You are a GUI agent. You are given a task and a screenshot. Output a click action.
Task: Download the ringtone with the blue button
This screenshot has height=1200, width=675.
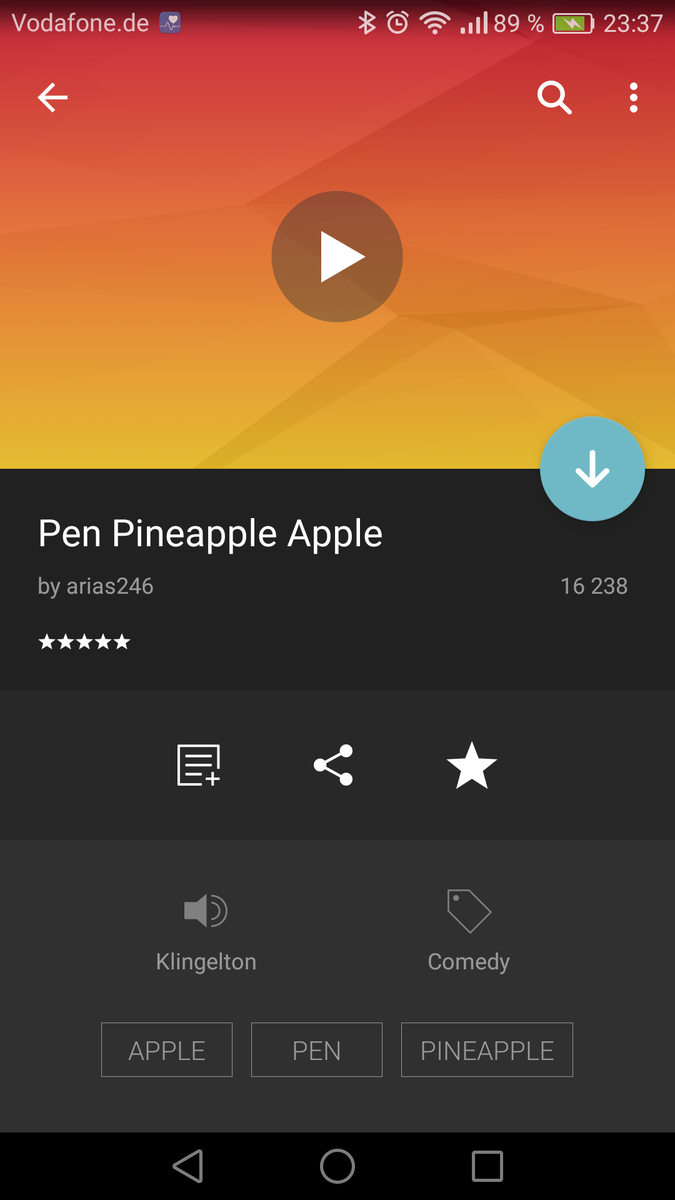pos(592,469)
